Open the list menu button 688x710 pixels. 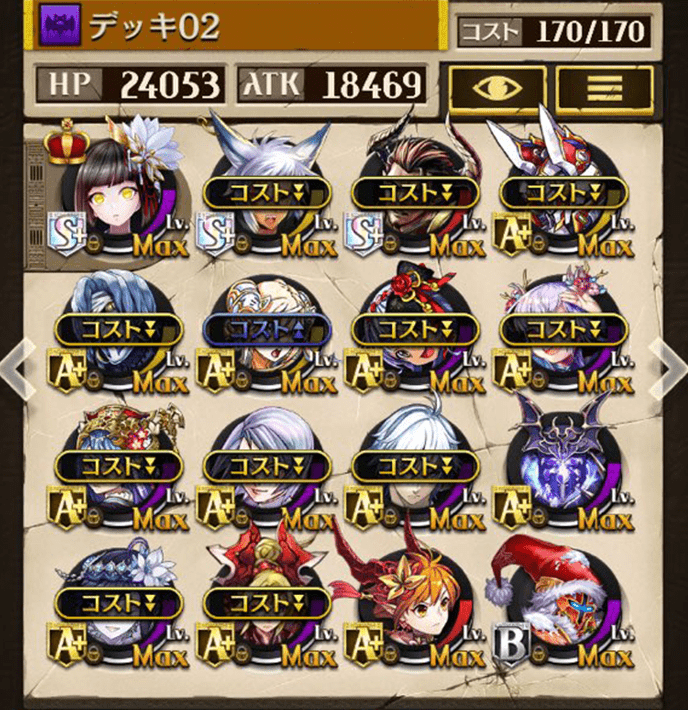pos(603,87)
